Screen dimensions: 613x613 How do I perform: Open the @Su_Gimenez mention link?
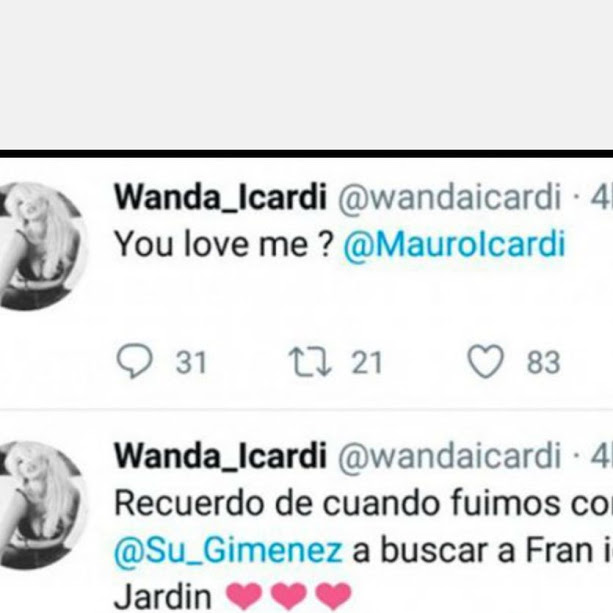[x=230, y=549]
